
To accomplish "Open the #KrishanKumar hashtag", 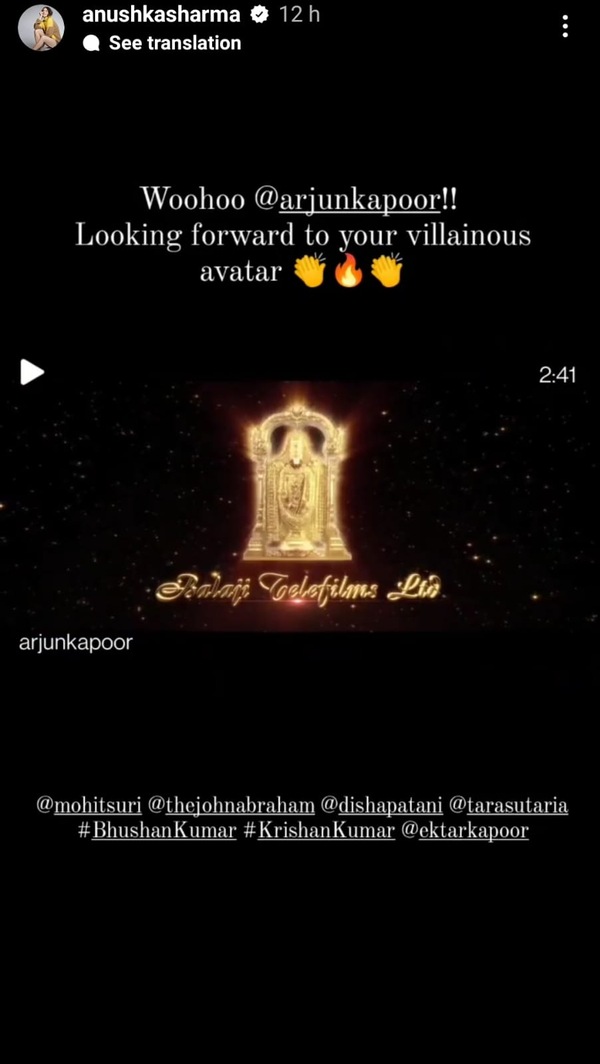I will [319, 831].
